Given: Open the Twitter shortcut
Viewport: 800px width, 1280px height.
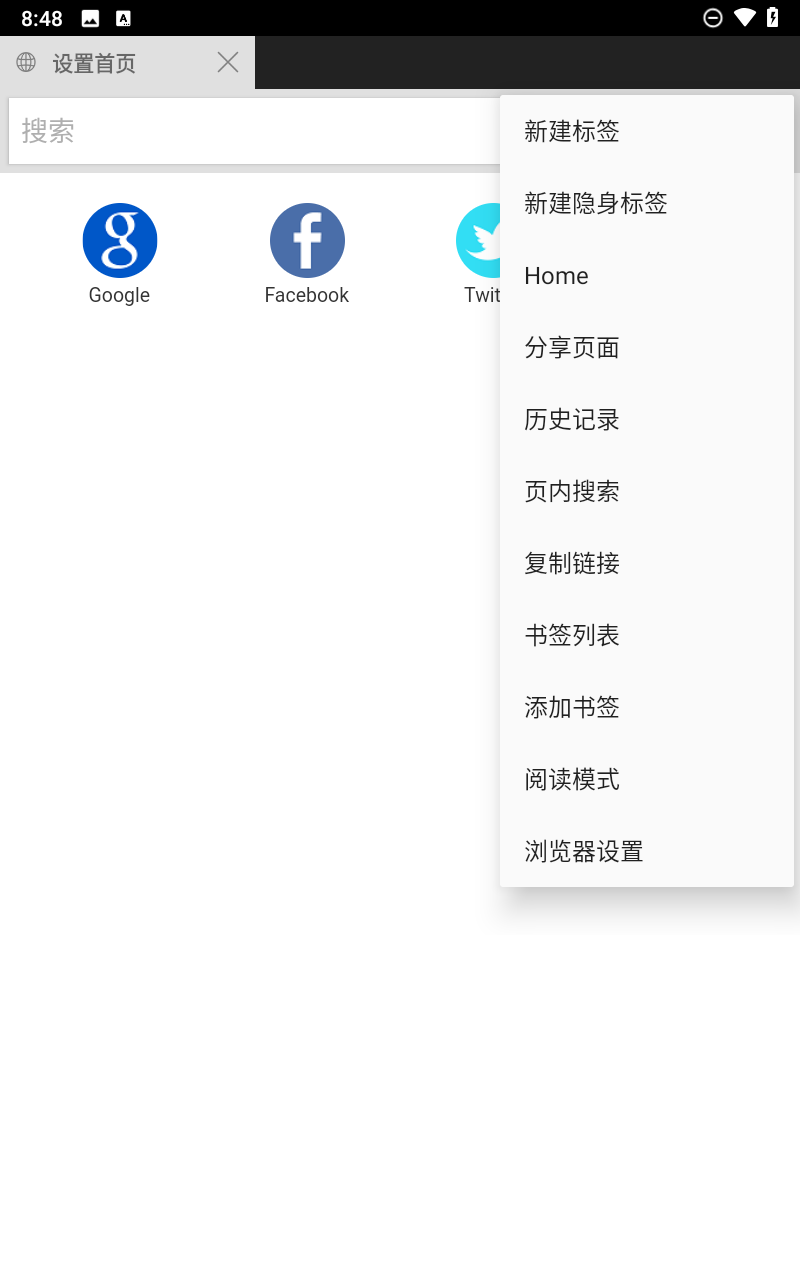Looking at the screenshot, I should point(480,255).
